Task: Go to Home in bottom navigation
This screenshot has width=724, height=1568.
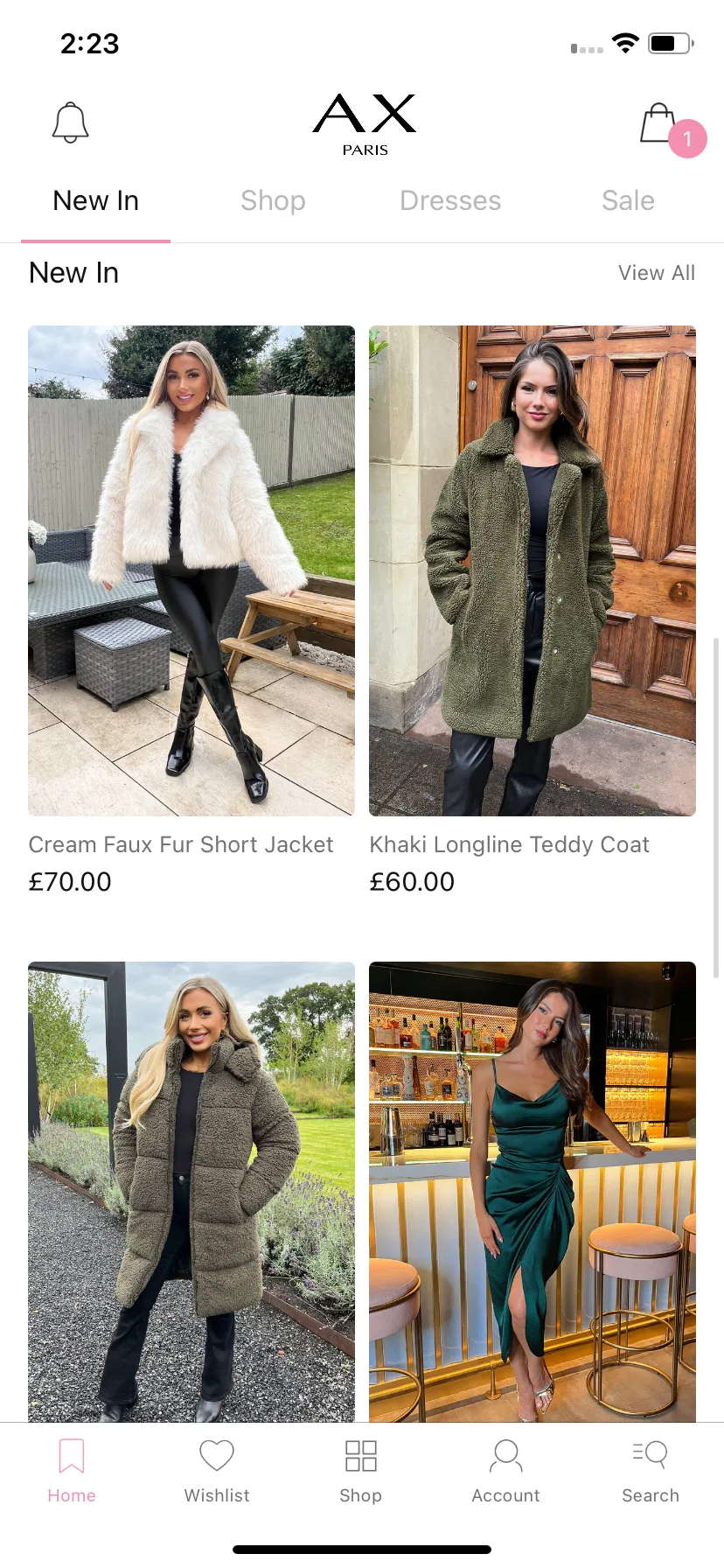Action: [x=72, y=1472]
